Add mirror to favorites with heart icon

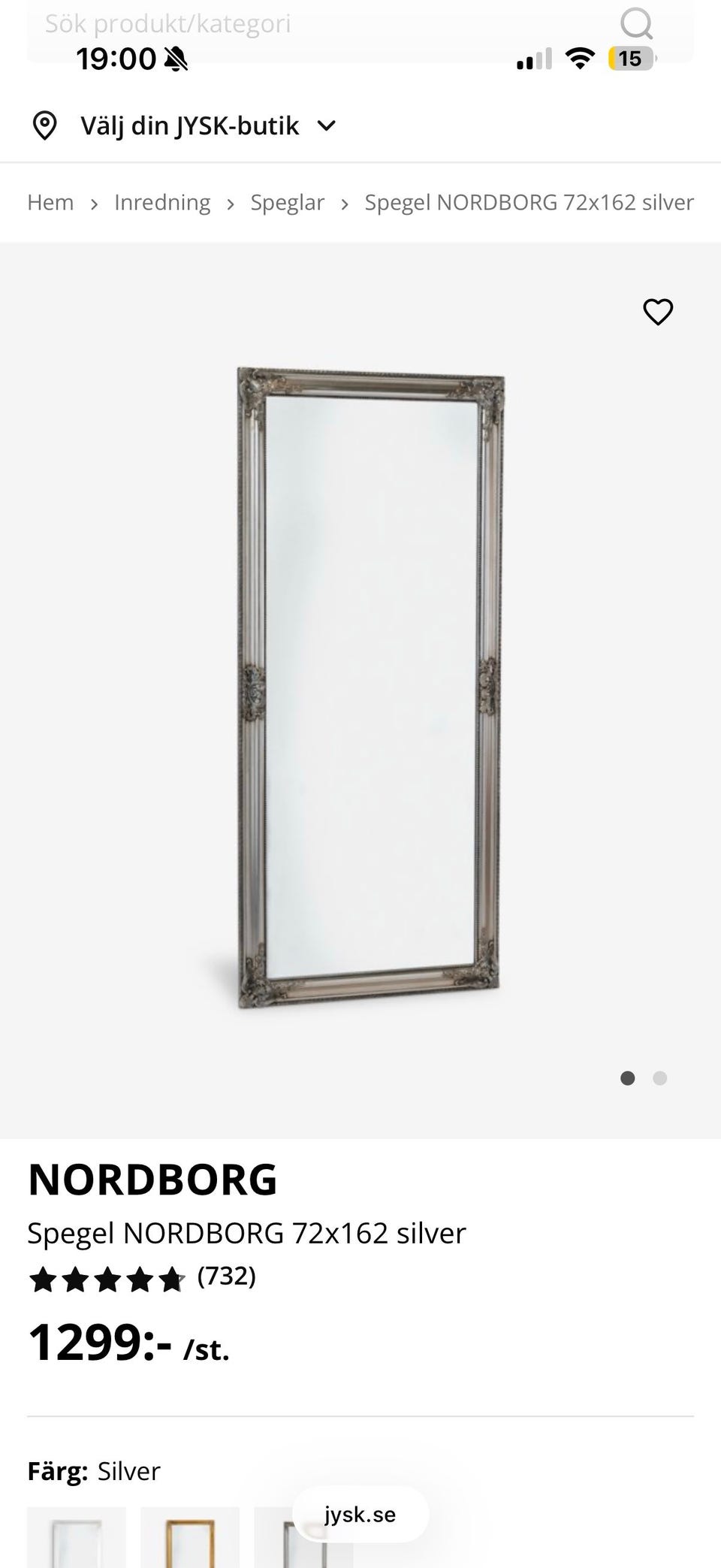[658, 313]
